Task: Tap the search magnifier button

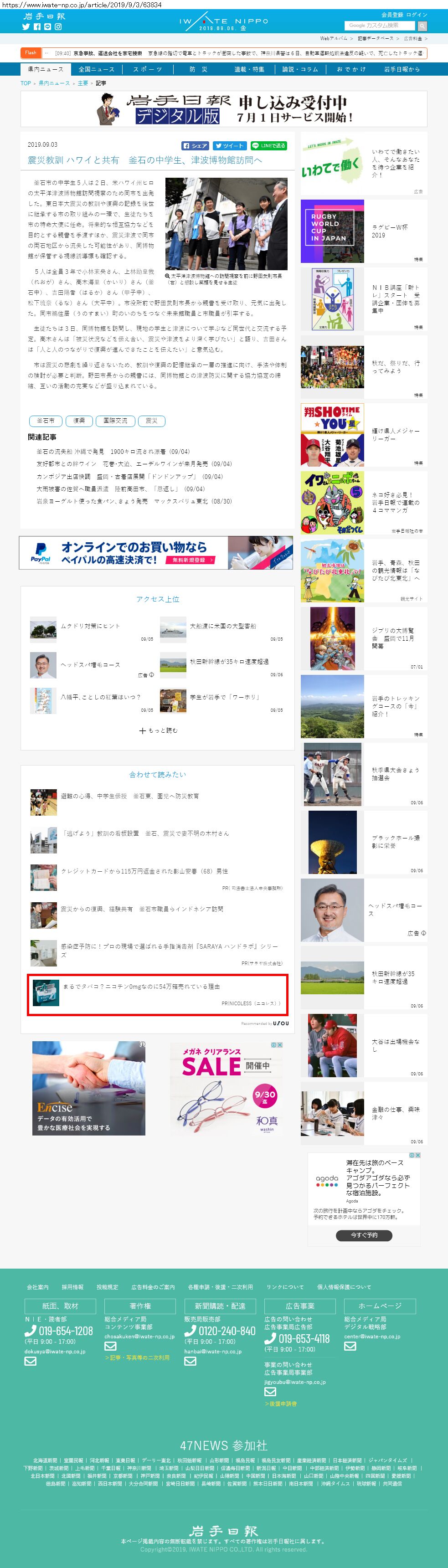Action: point(422,26)
